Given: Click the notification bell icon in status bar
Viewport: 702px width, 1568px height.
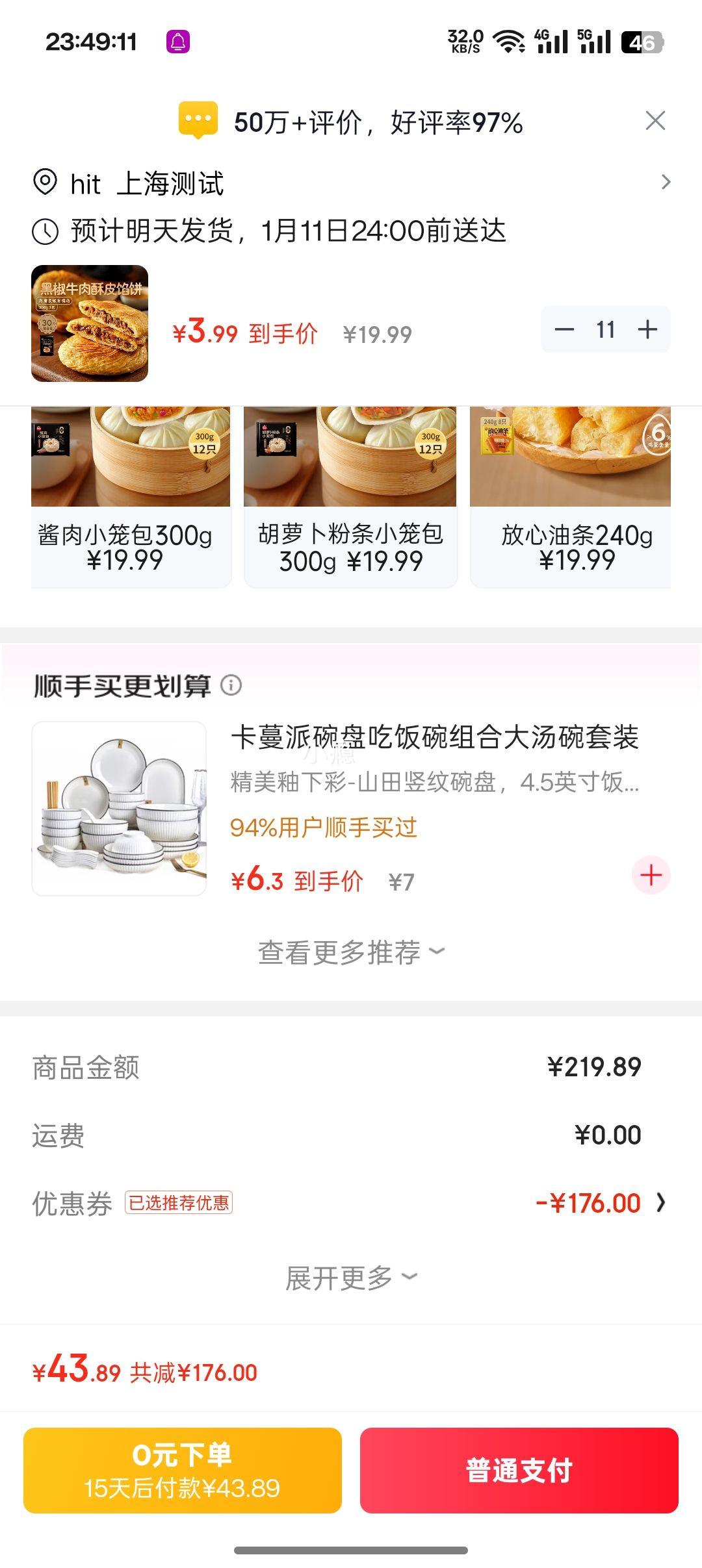Looking at the screenshot, I should click(x=177, y=40).
